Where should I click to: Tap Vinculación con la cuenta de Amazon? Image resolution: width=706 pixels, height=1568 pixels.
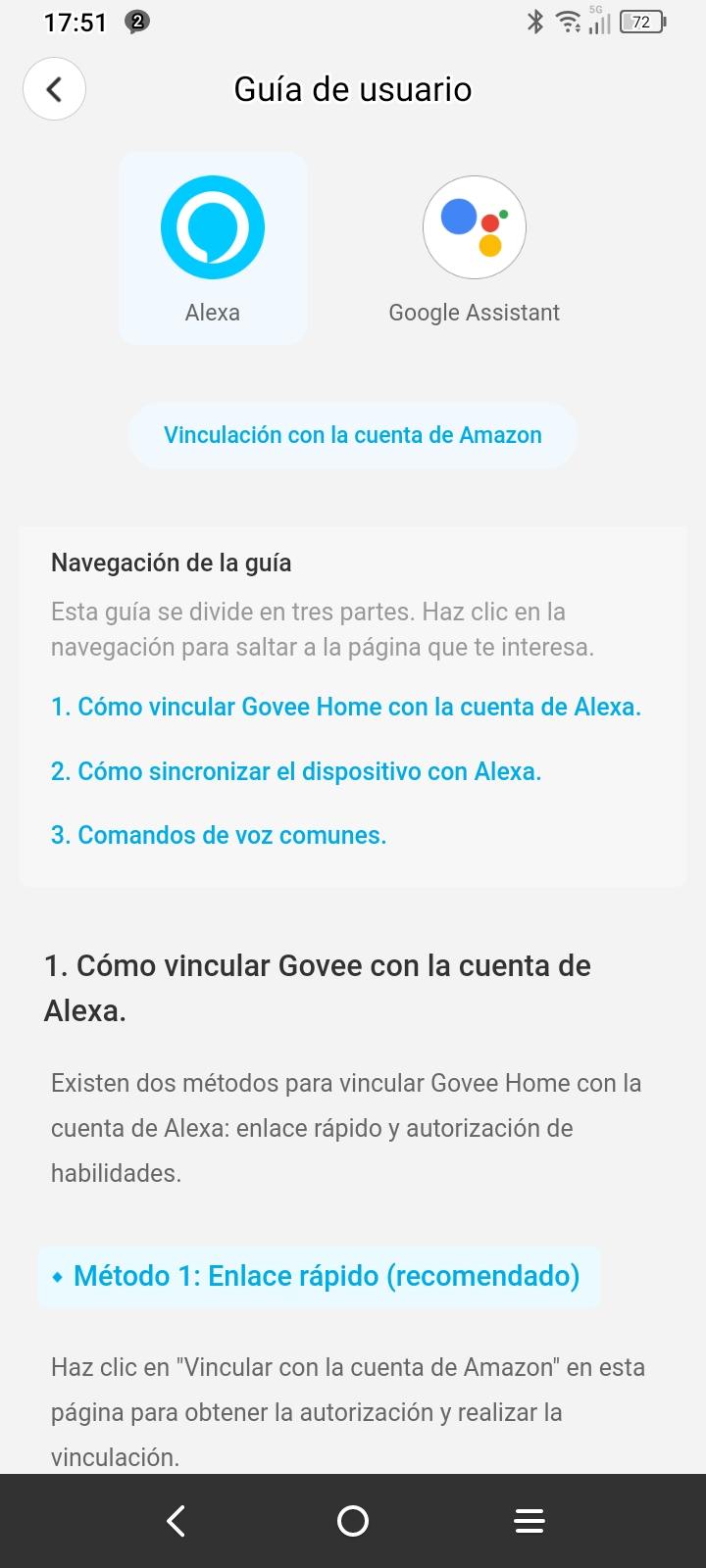(x=353, y=435)
